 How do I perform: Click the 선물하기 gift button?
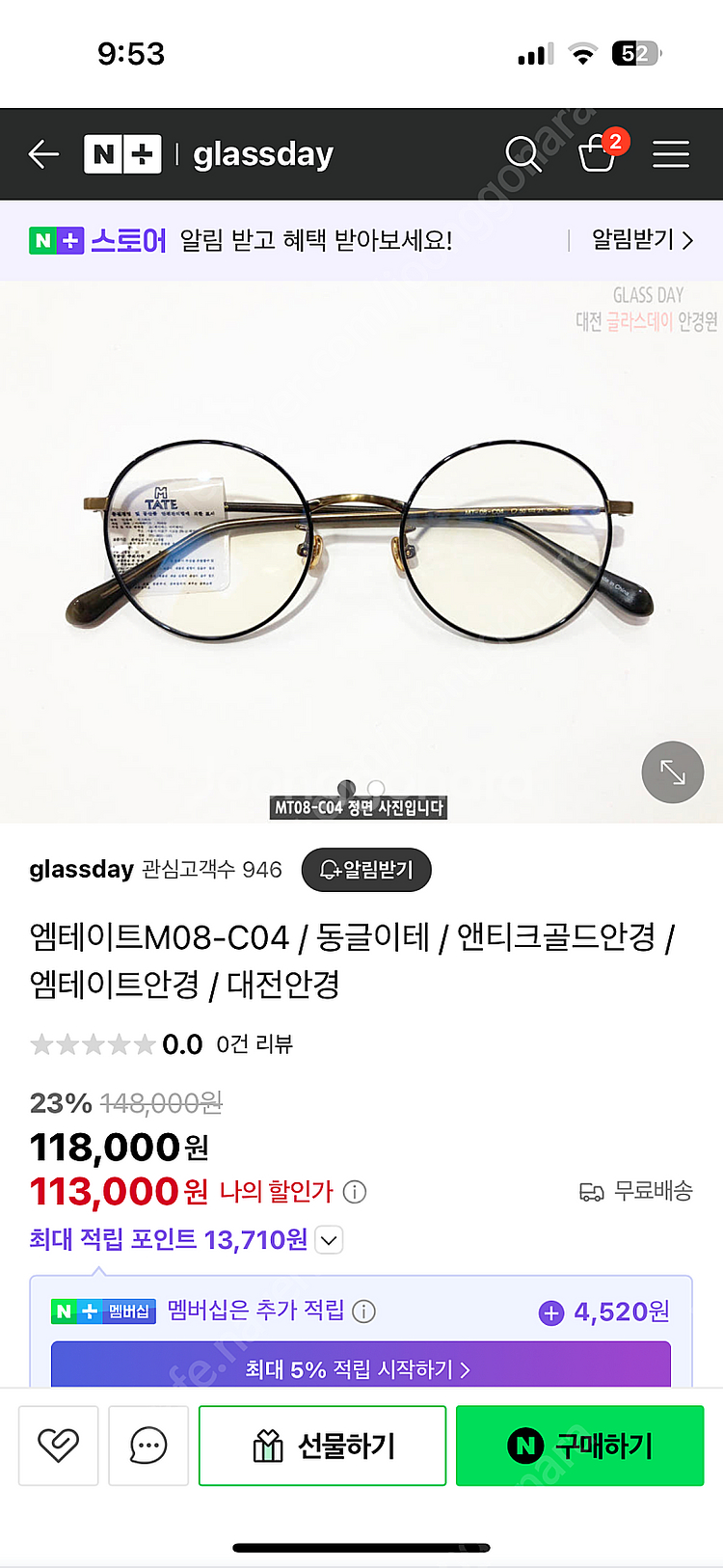[x=322, y=1446]
